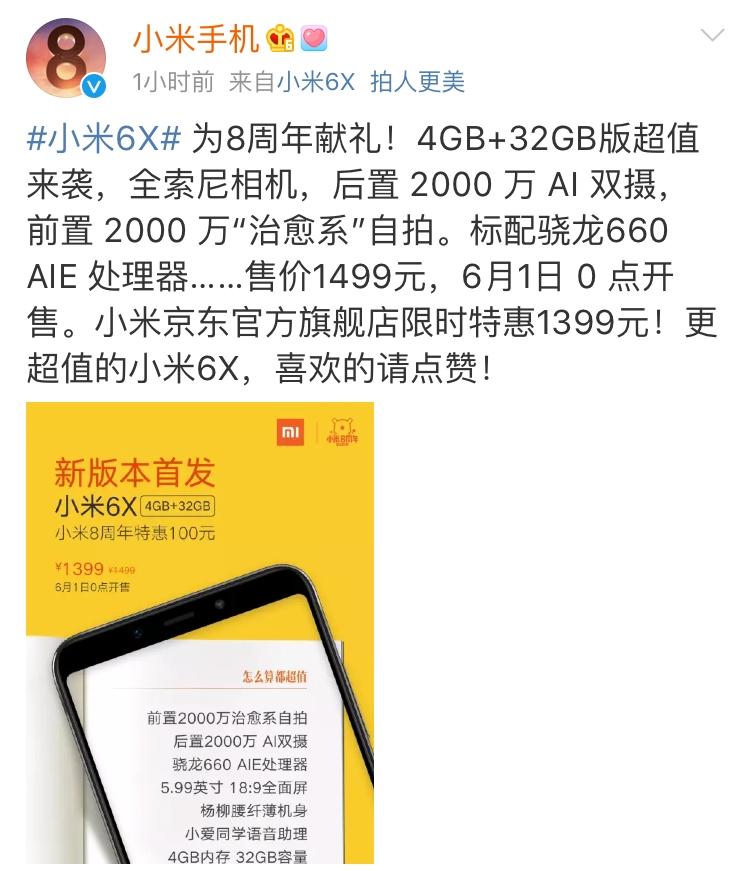Image resolution: width=750 pixels, height=871 pixels.
Task: Open the #小米6X# hashtag topic
Action: (103, 138)
